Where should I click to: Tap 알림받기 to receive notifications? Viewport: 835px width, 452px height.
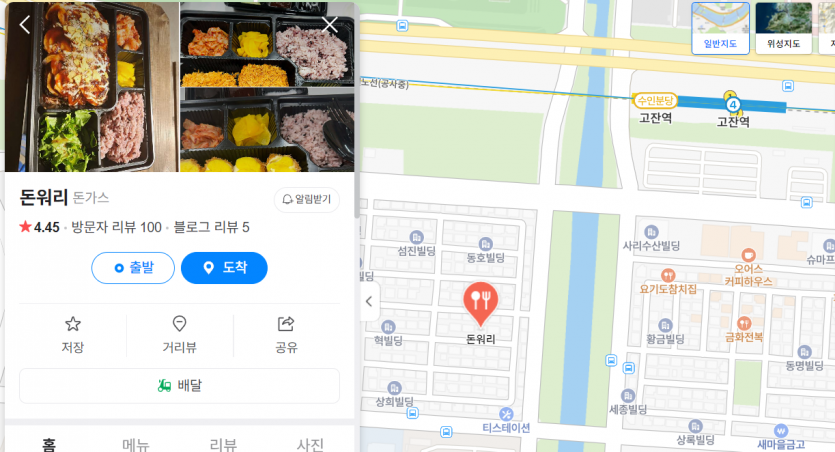306,199
